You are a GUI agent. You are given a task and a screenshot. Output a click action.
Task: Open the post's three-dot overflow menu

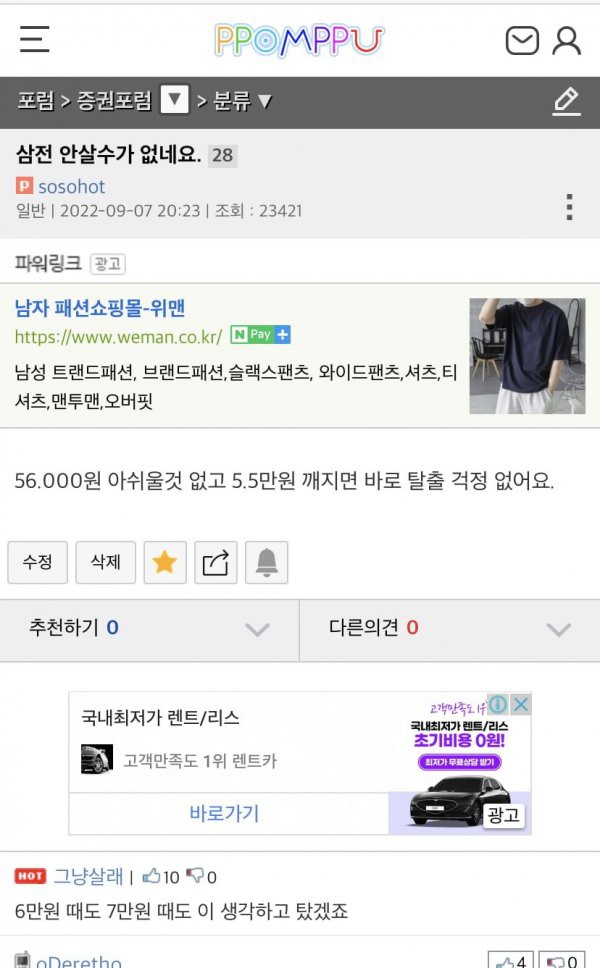(x=568, y=207)
